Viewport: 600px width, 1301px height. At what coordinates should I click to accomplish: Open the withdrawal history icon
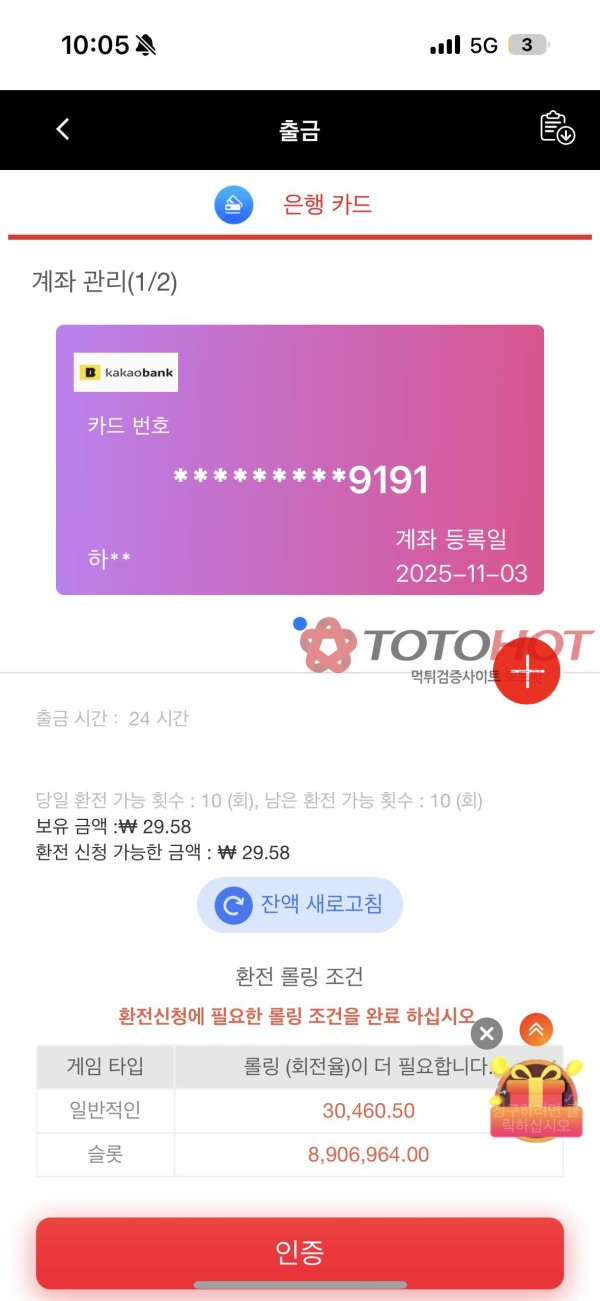[557, 129]
